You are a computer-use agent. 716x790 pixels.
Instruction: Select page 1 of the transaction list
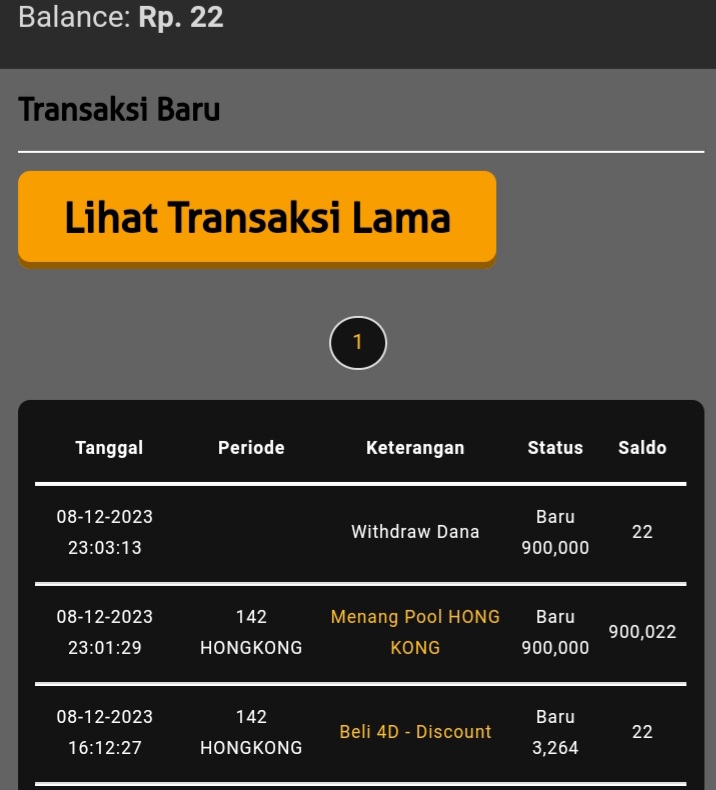click(358, 343)
